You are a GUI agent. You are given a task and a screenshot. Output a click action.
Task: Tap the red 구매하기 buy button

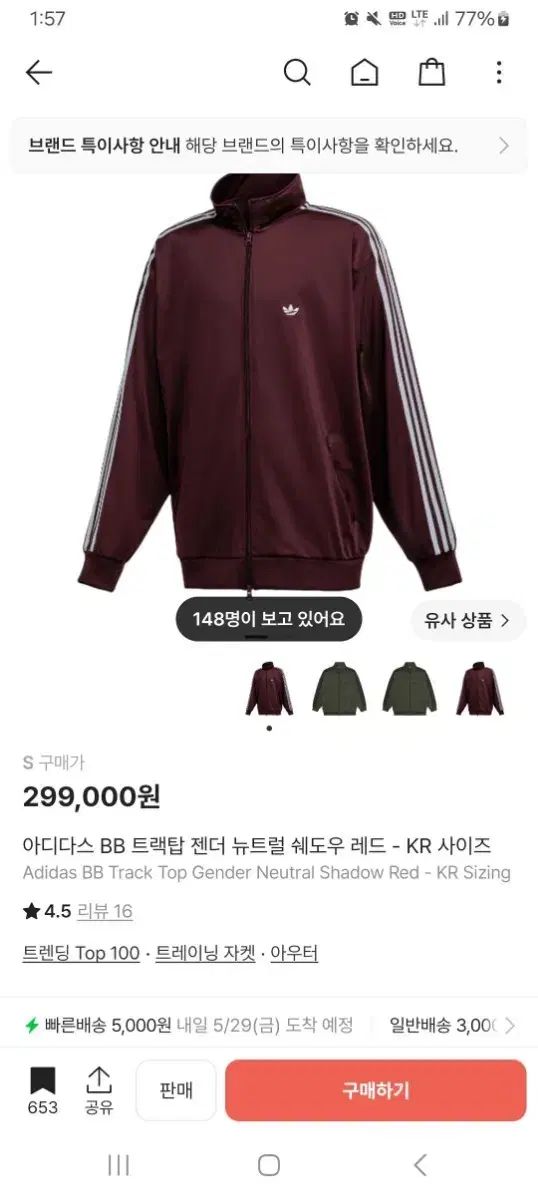point(376,1090)
